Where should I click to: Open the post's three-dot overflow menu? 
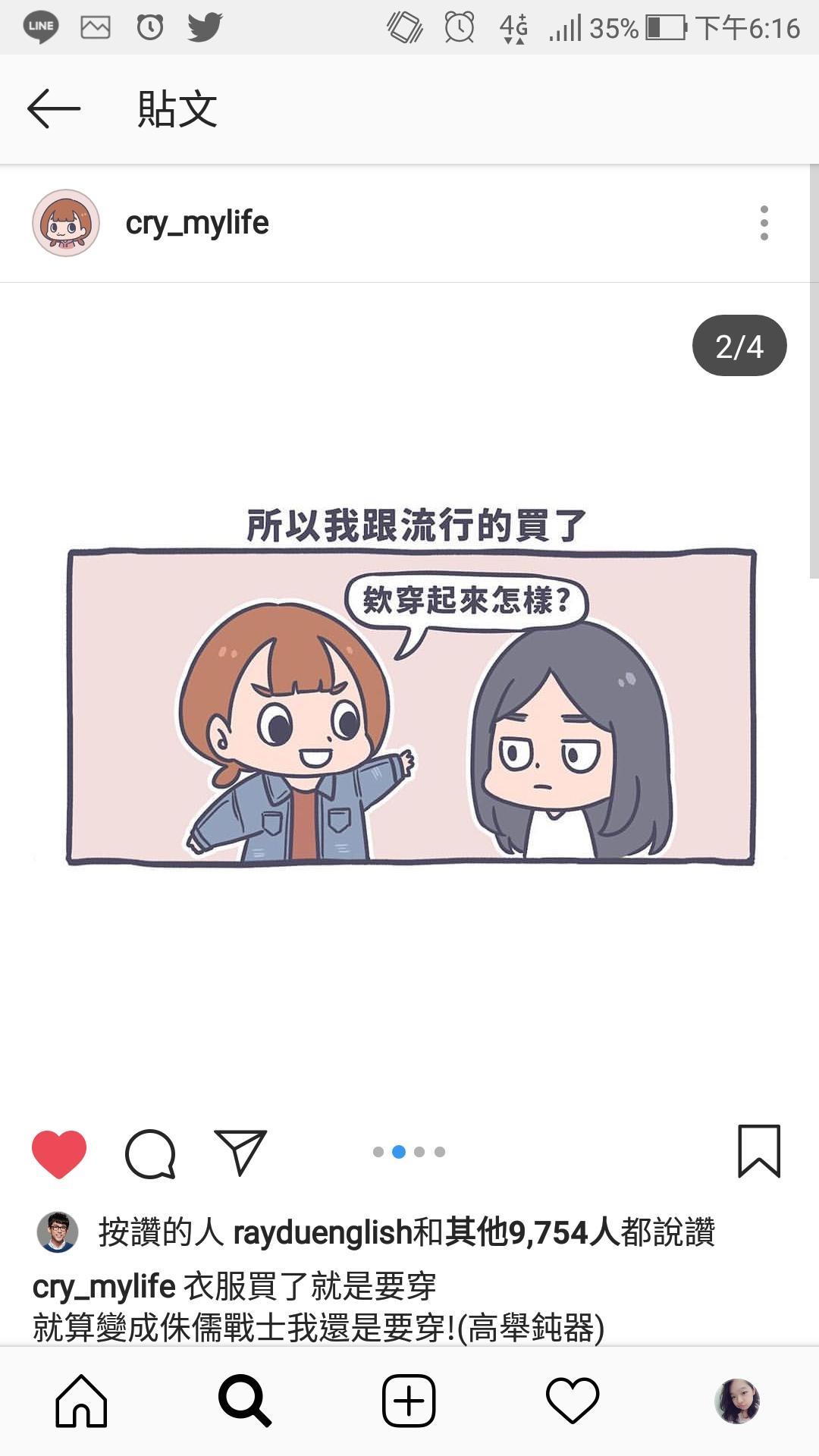(x=764, y=223)
